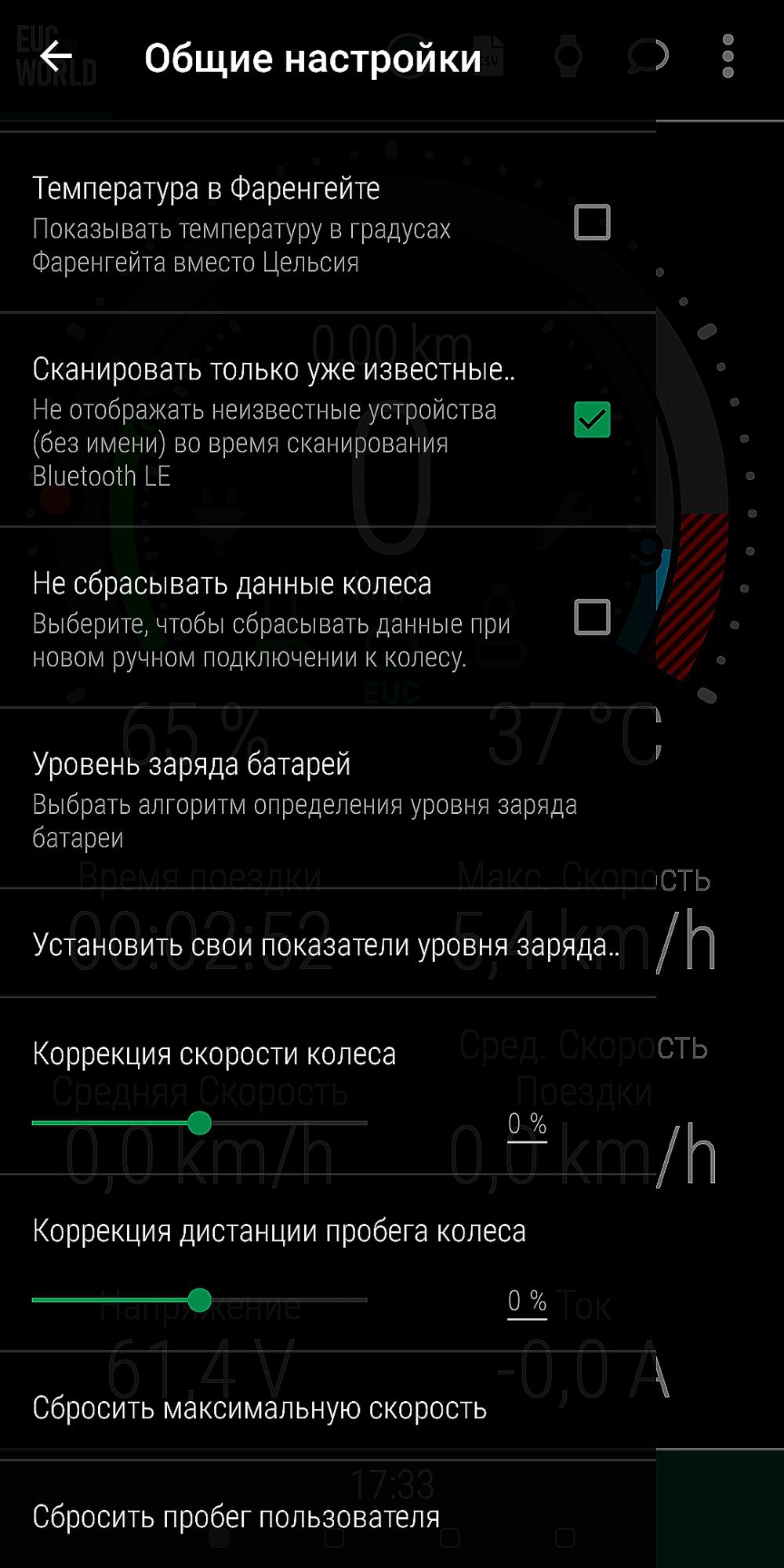
Task: Open the custom charge level values setting
Action: pos(328,944)
